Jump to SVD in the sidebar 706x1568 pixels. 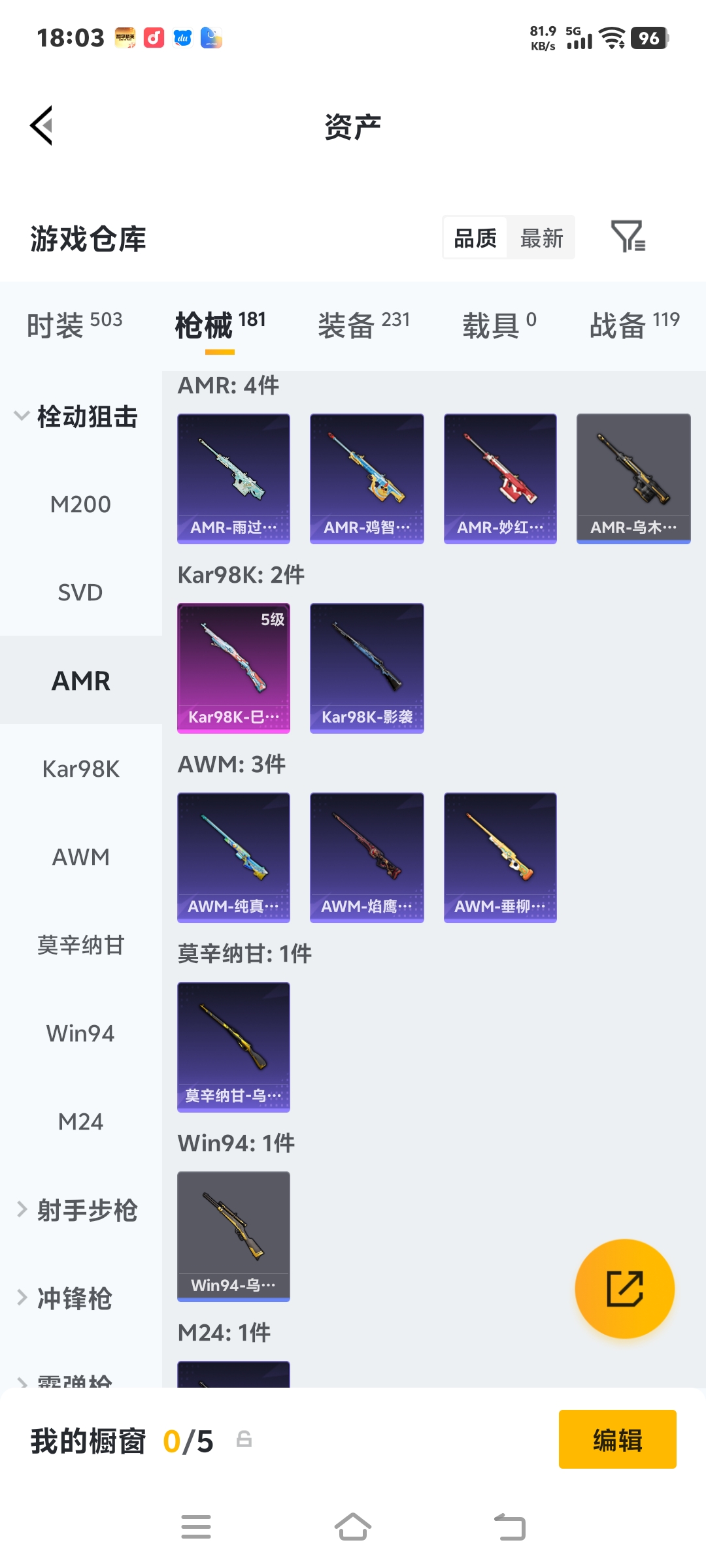pyautogui.click(x=80, y=593)
